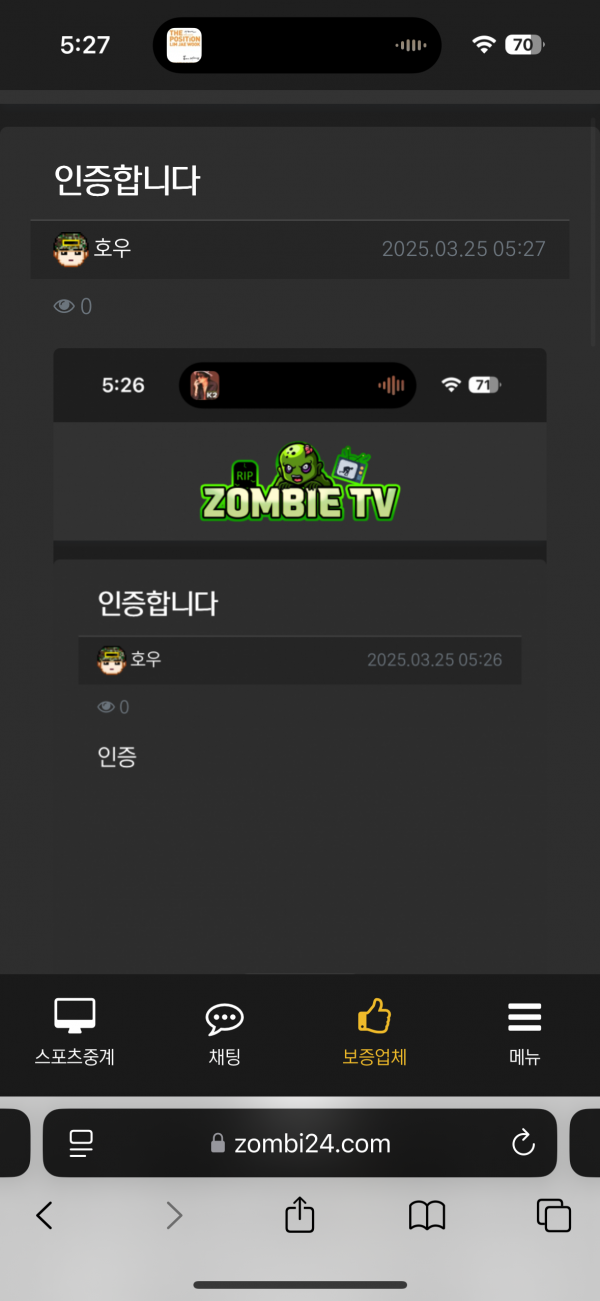Screen dimensions: 600x1301
Task: Open Safari bookmarks
Action: pyautogui.click(x=427, y=1215)
